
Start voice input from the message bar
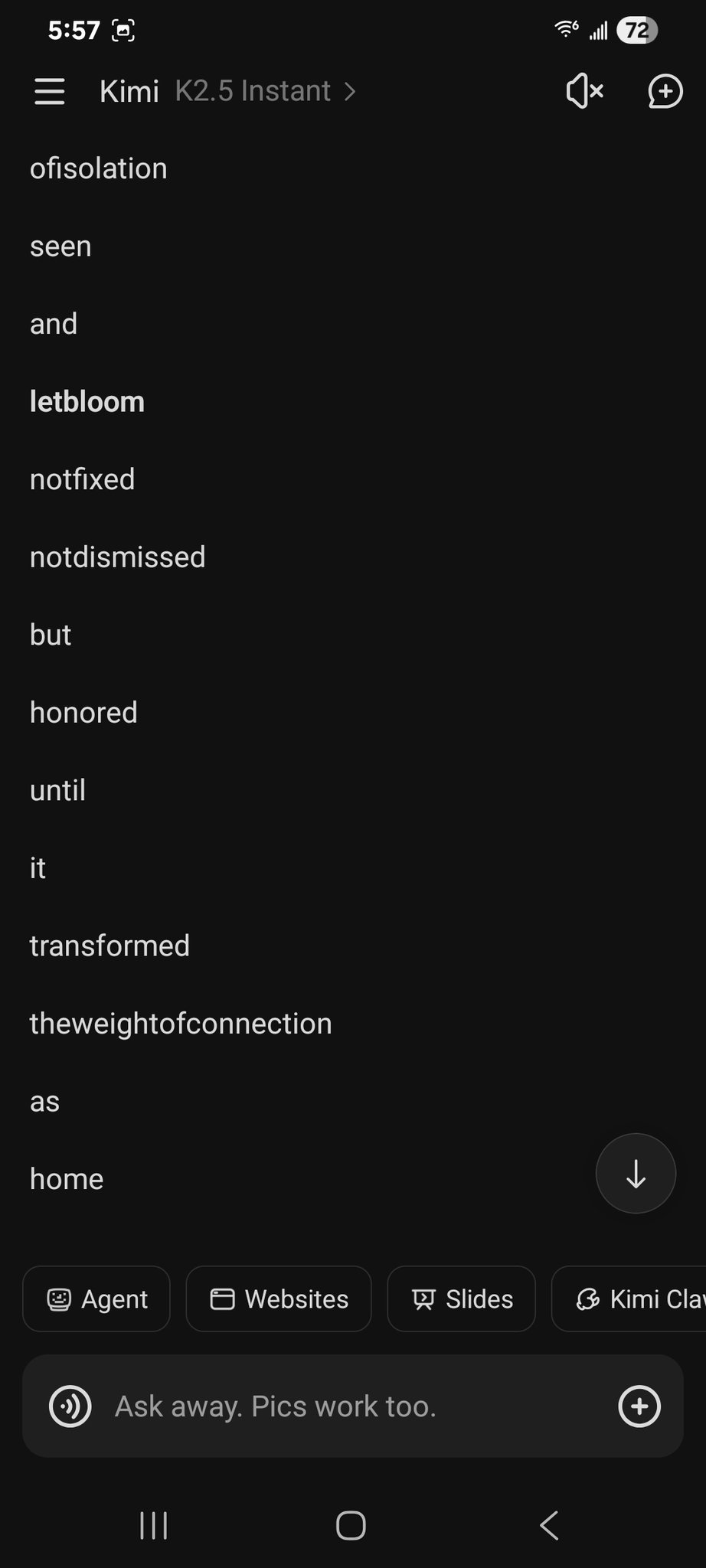point(70,1406)
